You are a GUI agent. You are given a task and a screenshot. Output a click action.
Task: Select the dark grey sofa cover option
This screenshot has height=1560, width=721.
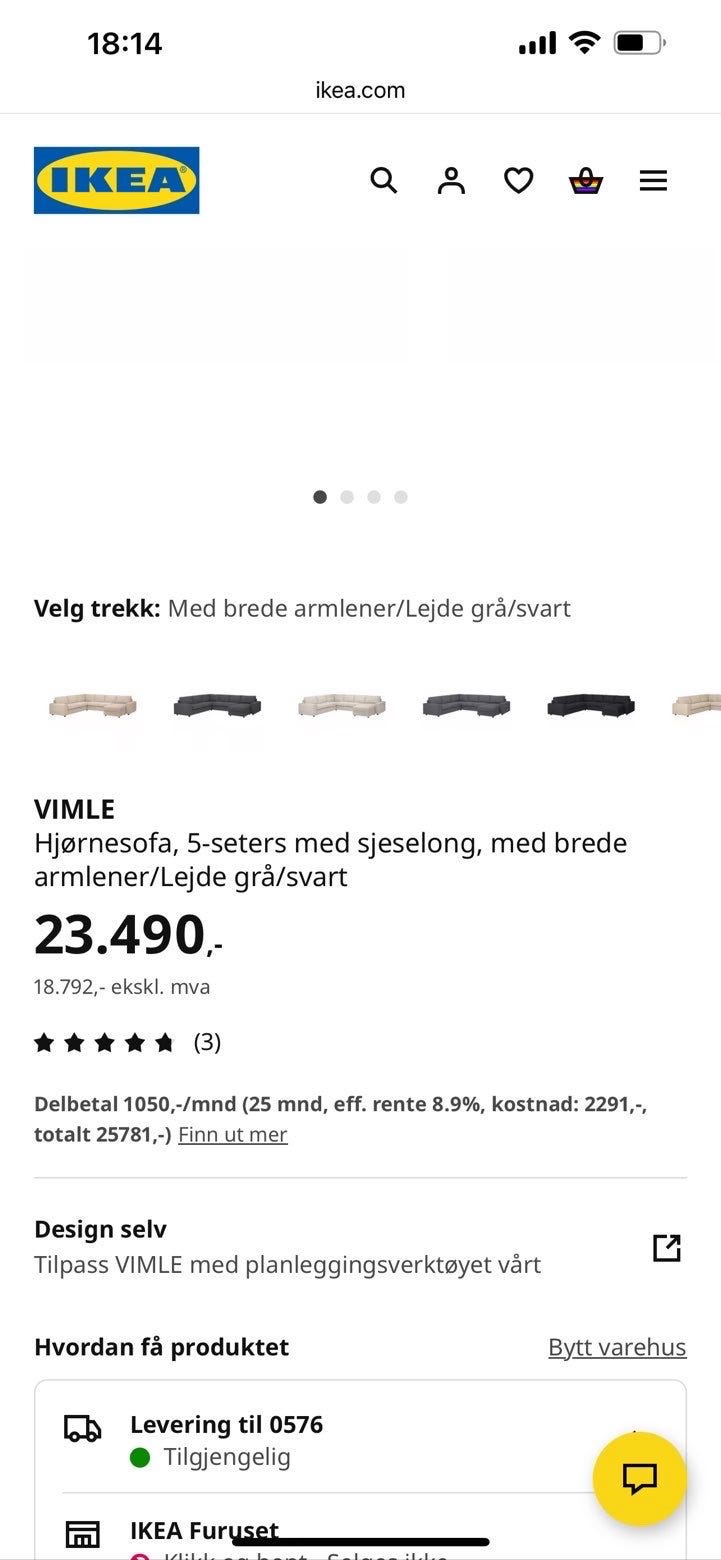[216, 707]
